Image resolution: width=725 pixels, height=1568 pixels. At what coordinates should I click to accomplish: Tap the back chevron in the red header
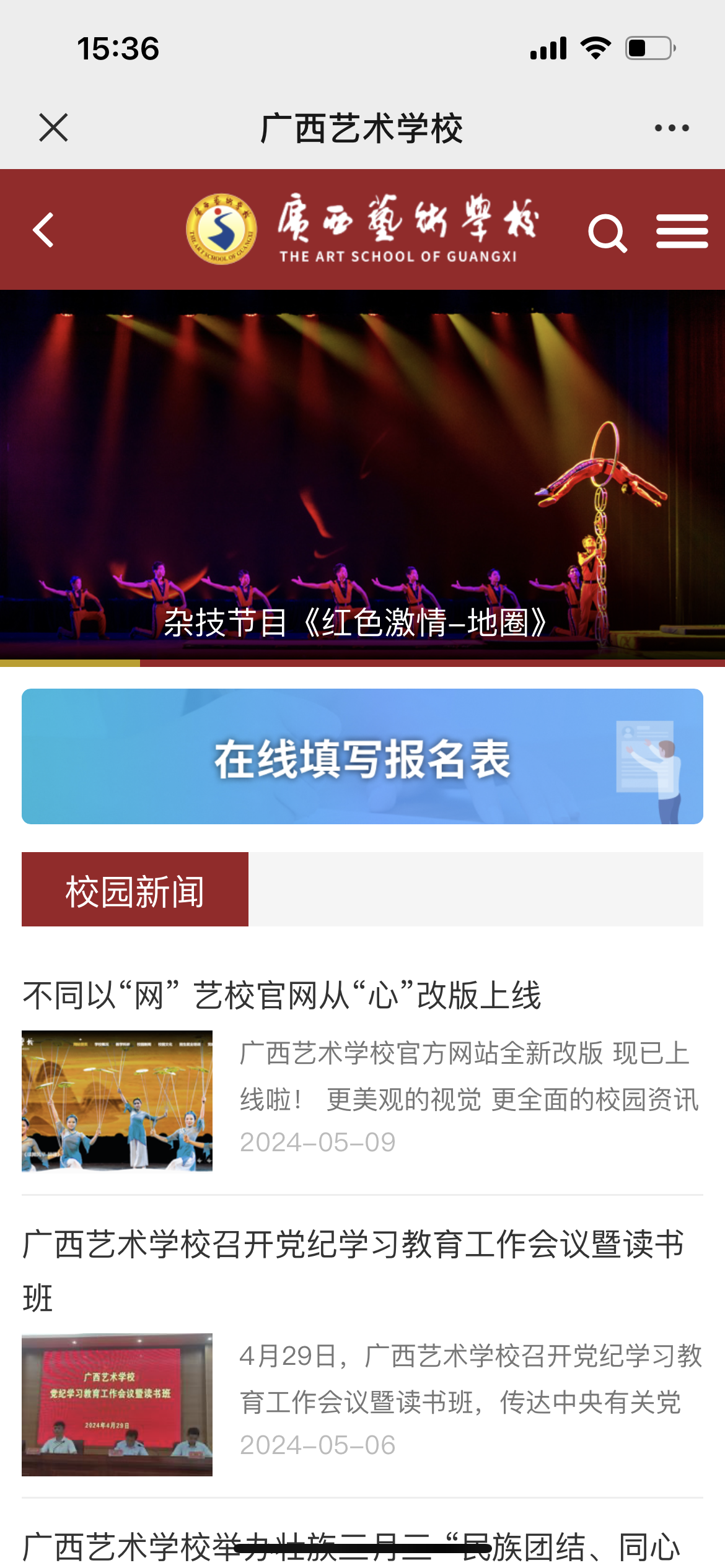[42, 230]
